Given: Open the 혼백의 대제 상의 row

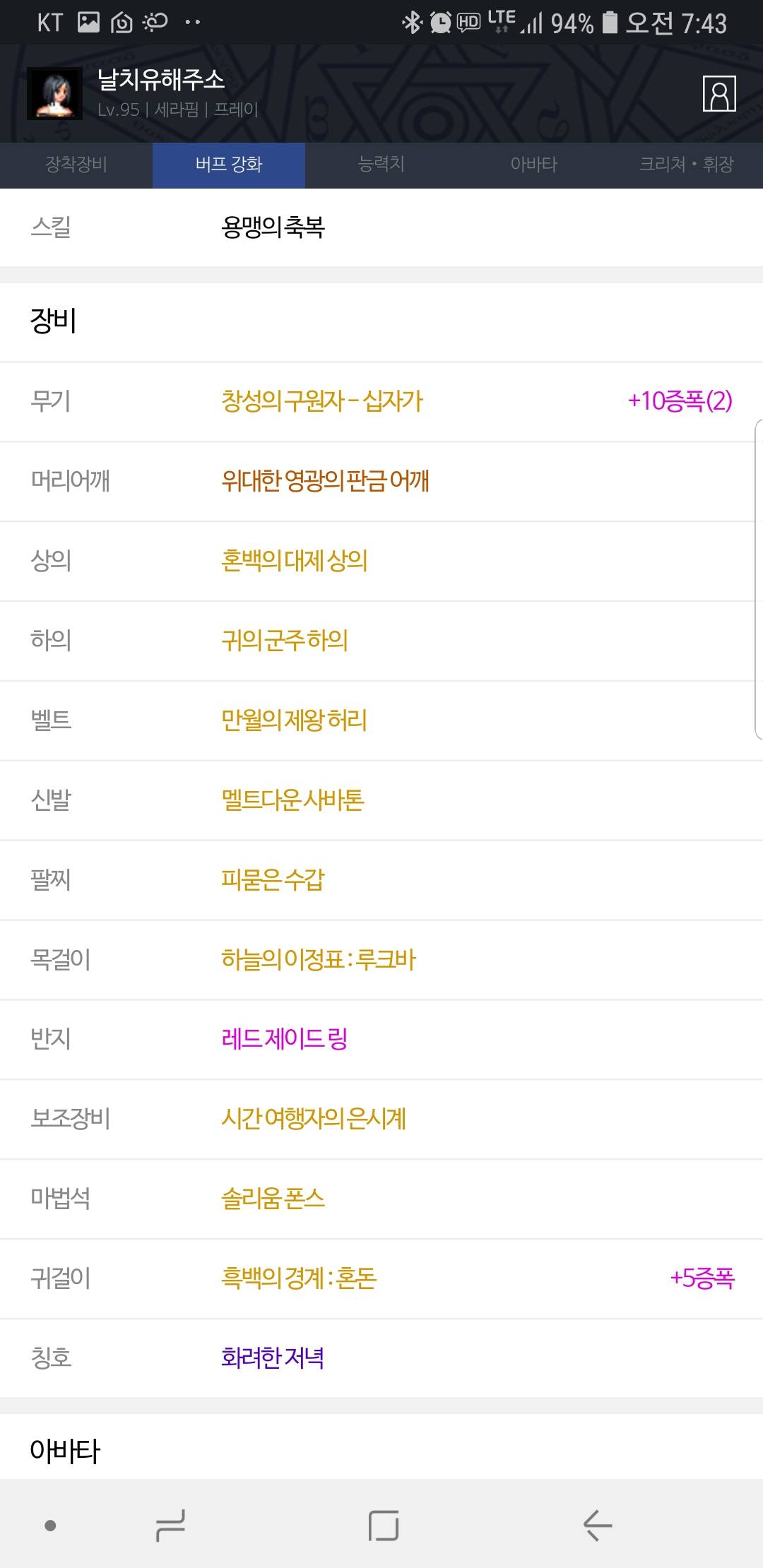Looking at the screenshot, I should (381, 561).
